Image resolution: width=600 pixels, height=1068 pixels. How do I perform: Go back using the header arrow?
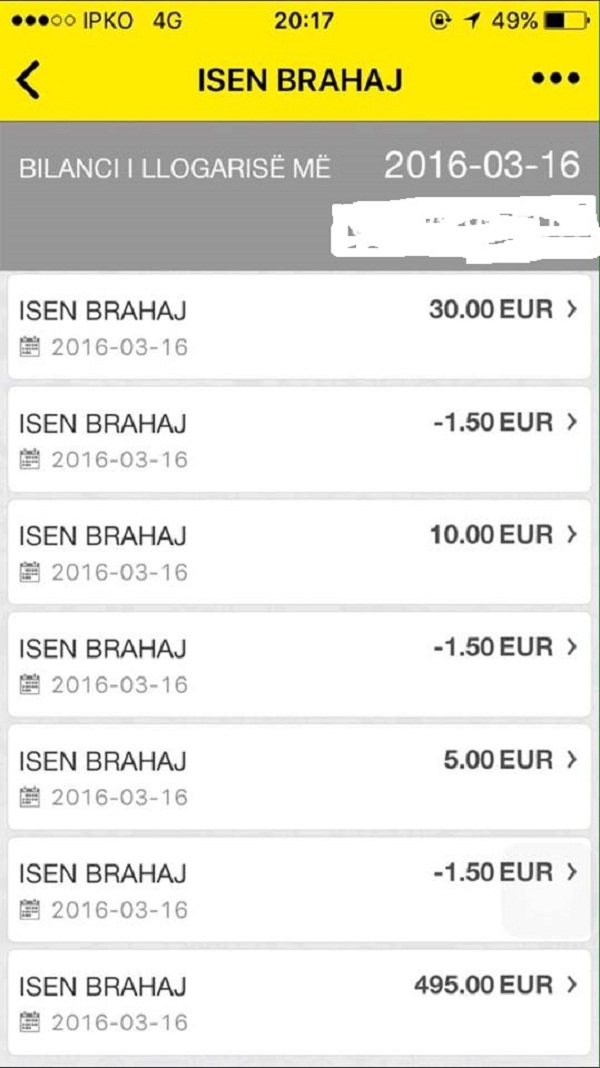(27, 80)
